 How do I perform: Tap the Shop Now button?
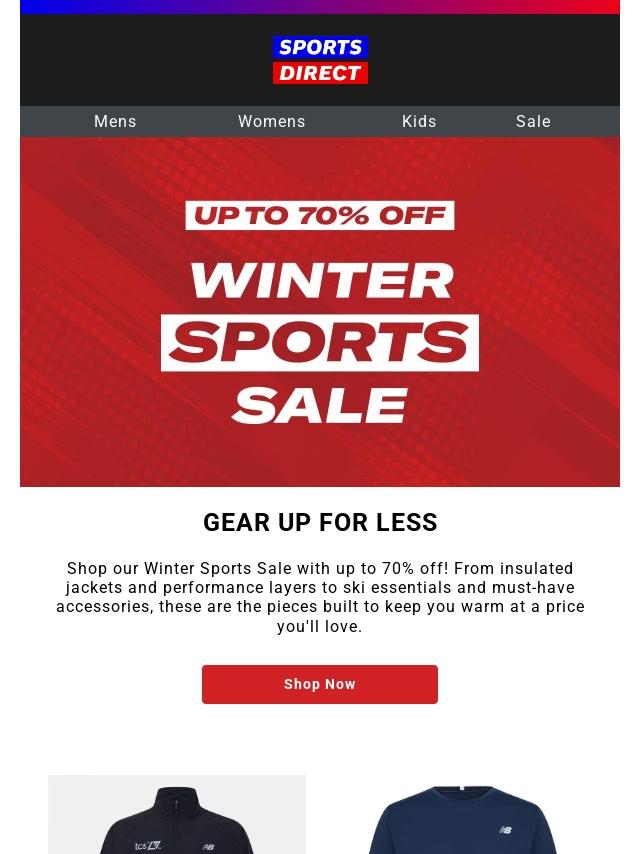point(320,684)
